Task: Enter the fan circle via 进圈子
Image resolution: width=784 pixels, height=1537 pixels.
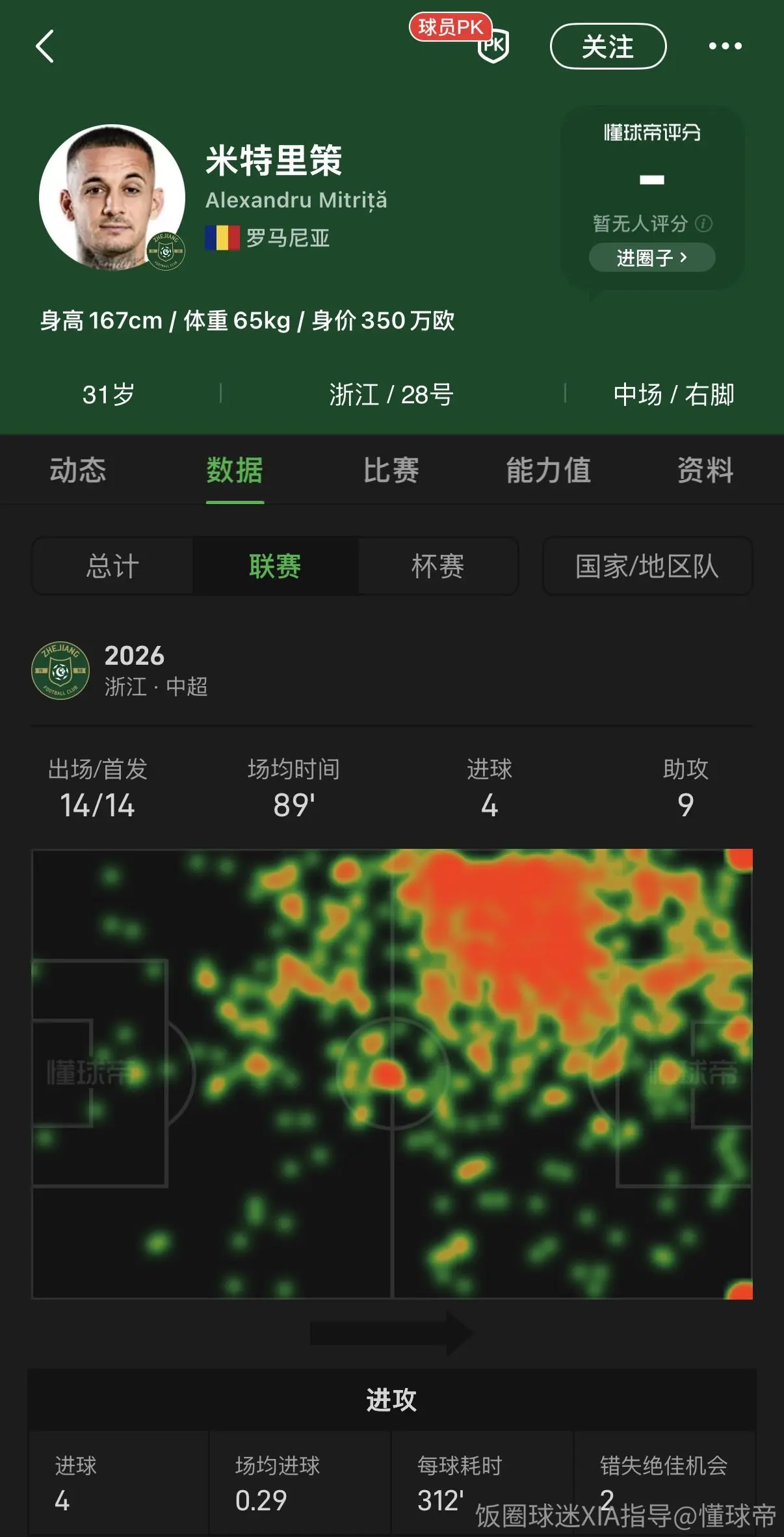Action: click(652, 258)
